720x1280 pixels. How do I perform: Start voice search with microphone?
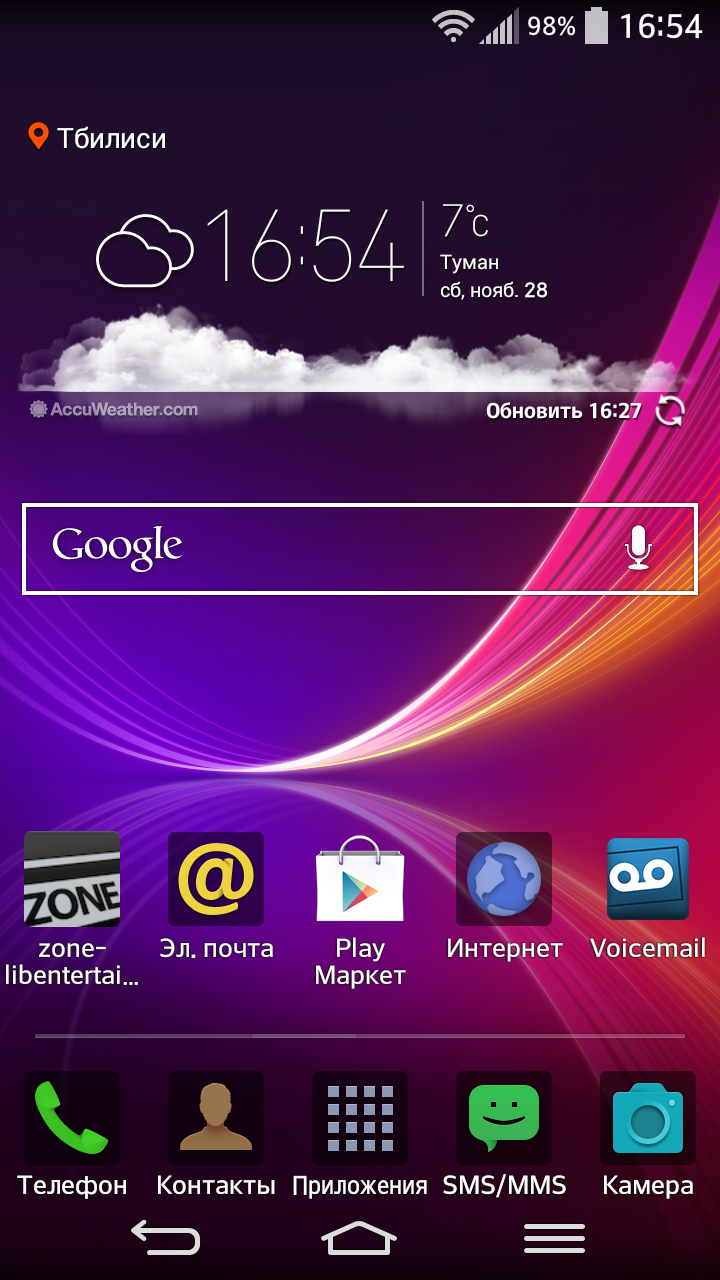(x=638, y=548)
